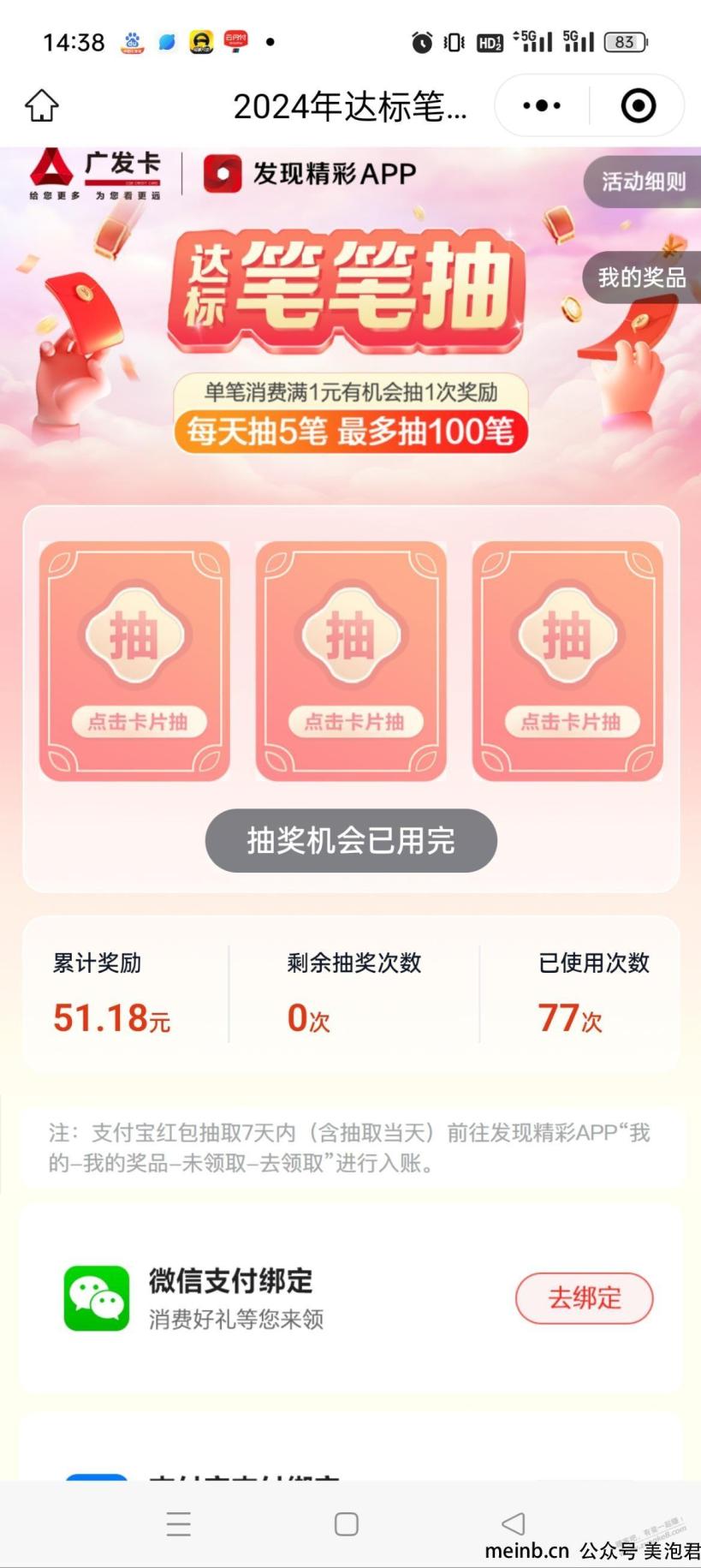Go to system home screen
The width and height of the screenshot is (701, 1568).
point(347,1523)
